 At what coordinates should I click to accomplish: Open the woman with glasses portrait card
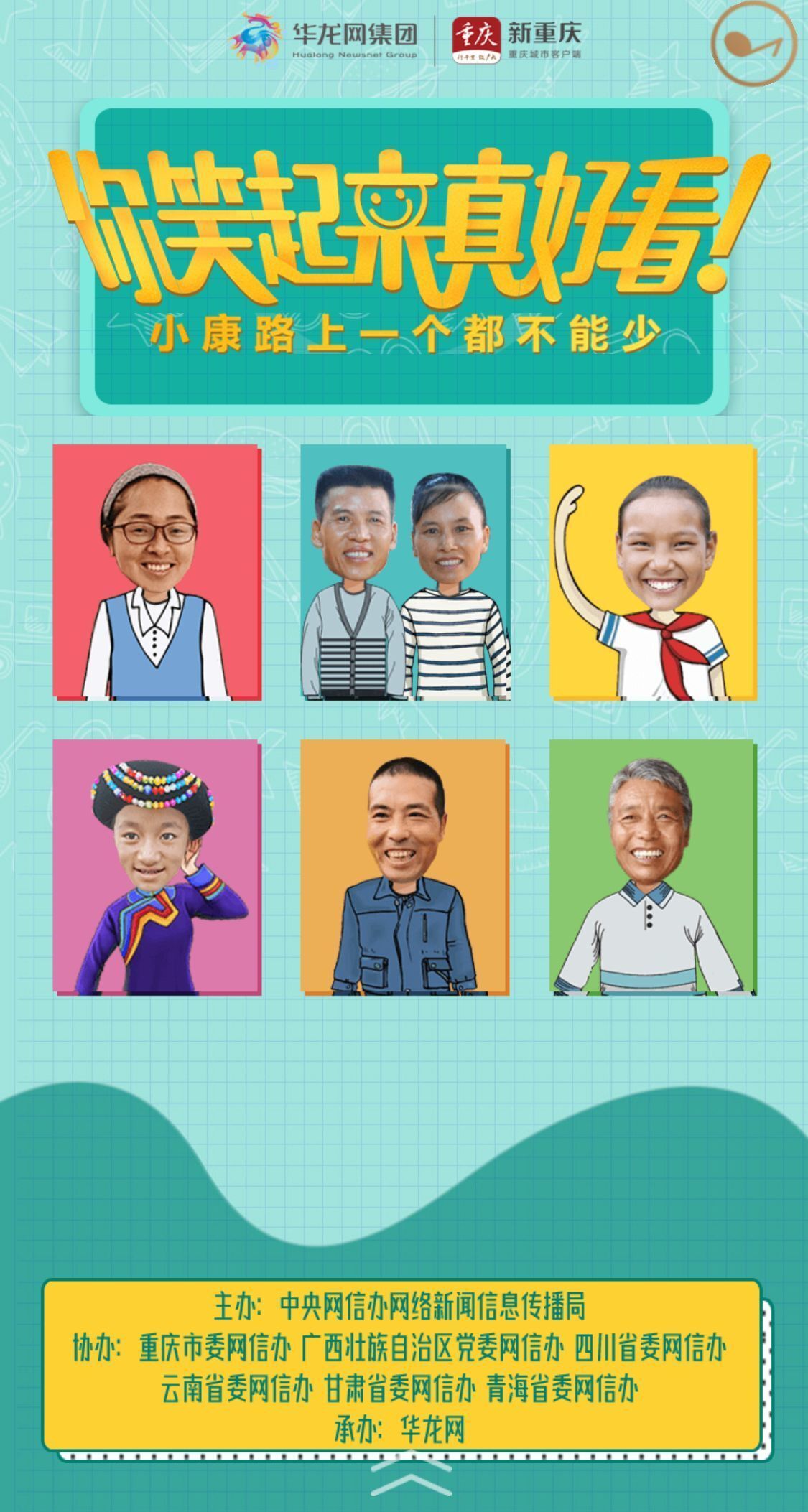[x=157, y=572]
